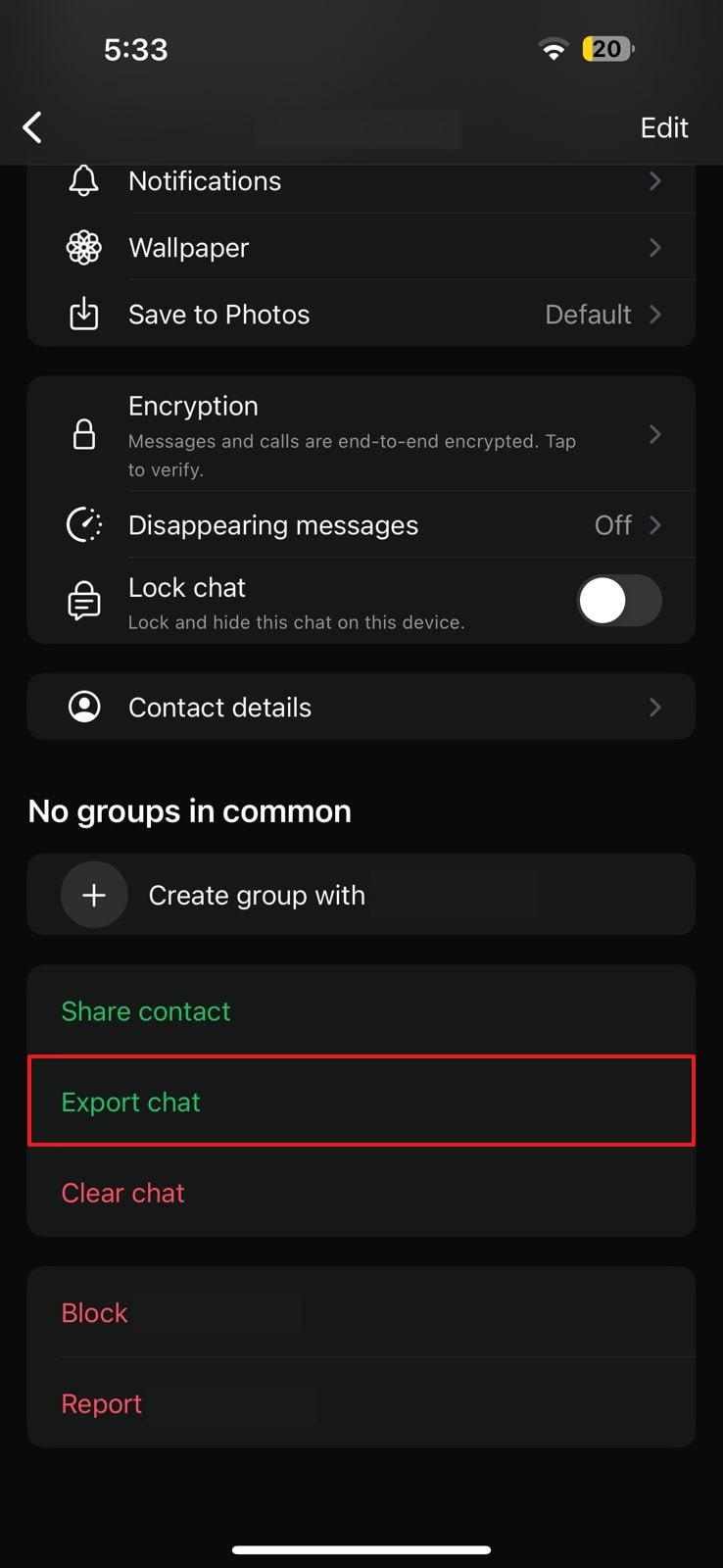Click the Contact details profile icon
Viewport: 723px width, 1568px height.
84,707
